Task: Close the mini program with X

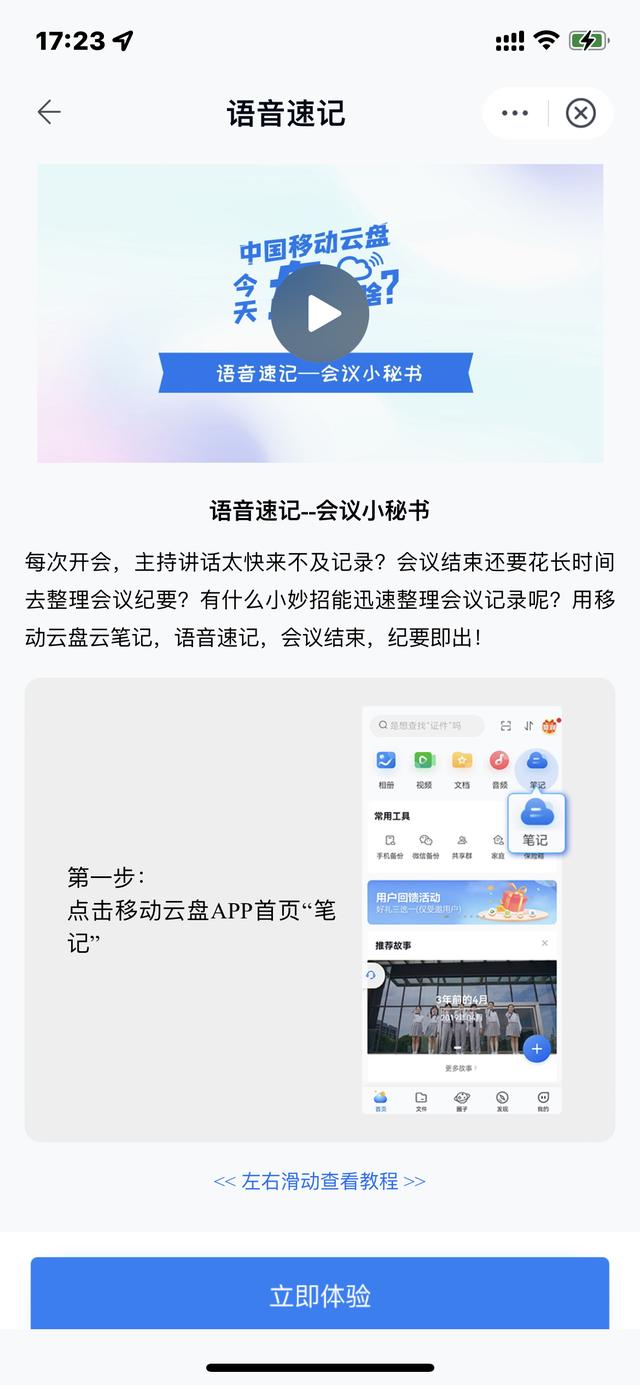Action: [580, 113]
